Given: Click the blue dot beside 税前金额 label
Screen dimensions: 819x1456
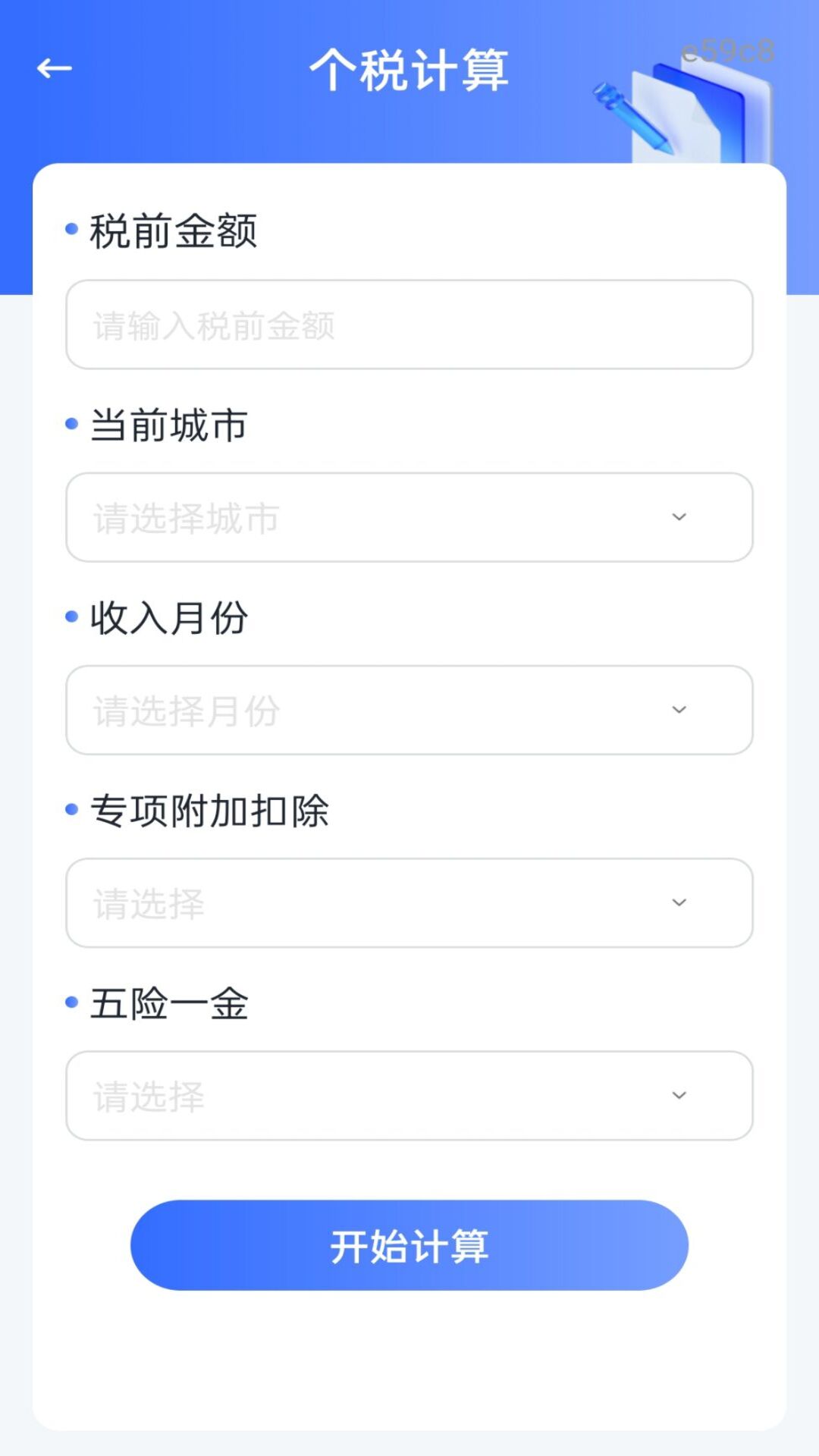Looking at the screenshot, I should [x=72, y=230].
